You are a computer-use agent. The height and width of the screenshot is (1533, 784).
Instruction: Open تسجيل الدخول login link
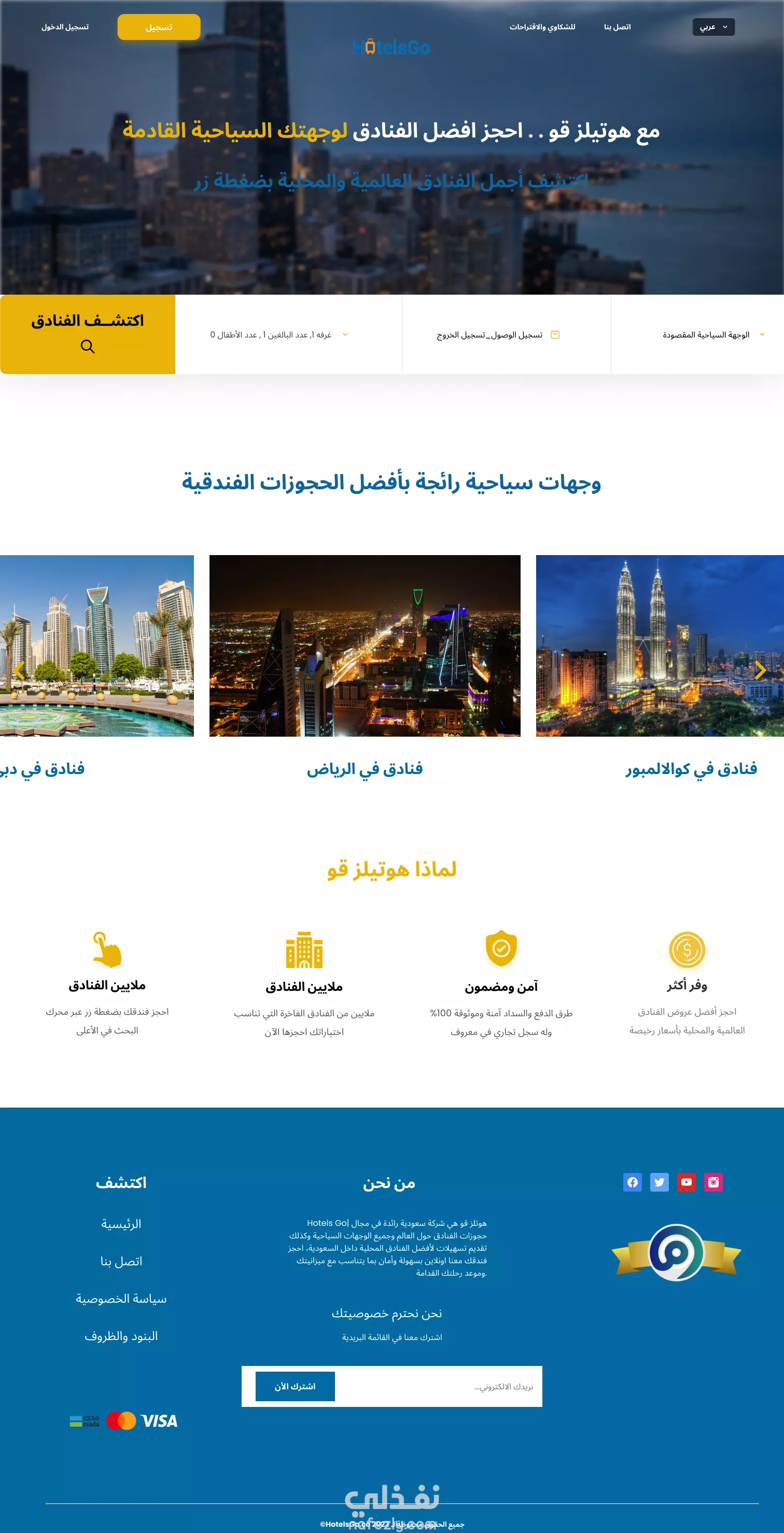65,27
